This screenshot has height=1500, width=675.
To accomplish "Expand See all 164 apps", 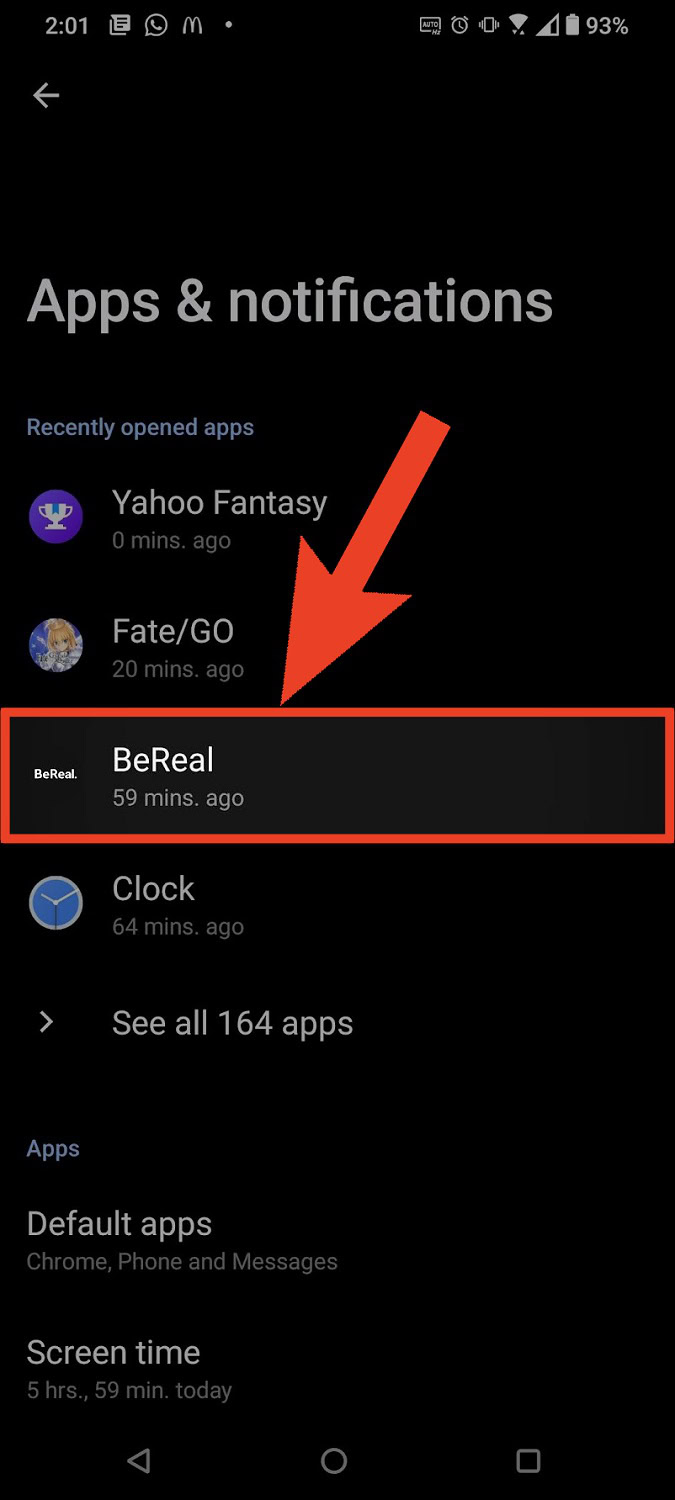I will (337, 1022).
